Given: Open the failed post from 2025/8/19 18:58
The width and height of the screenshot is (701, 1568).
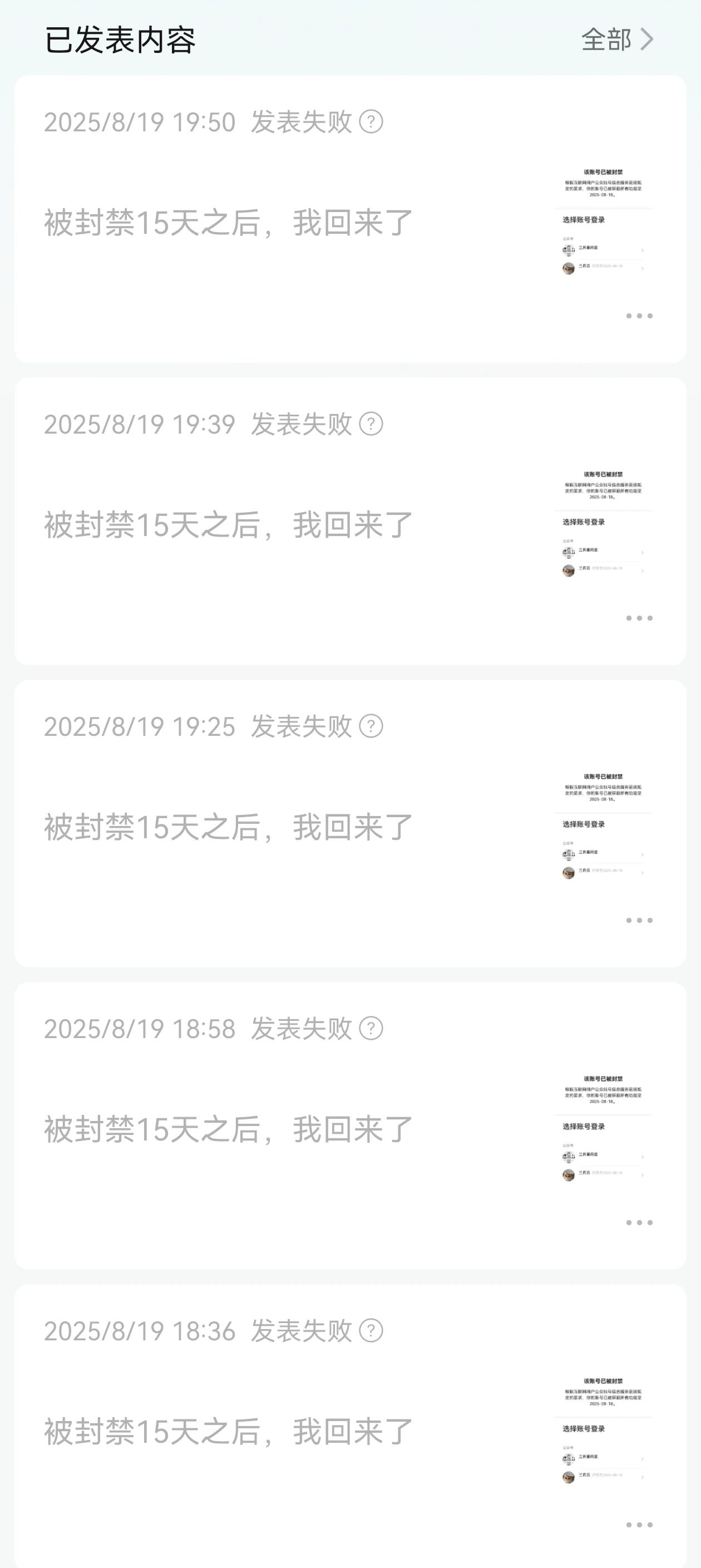Looking at the screenshot, I should tap(229, 1129).
